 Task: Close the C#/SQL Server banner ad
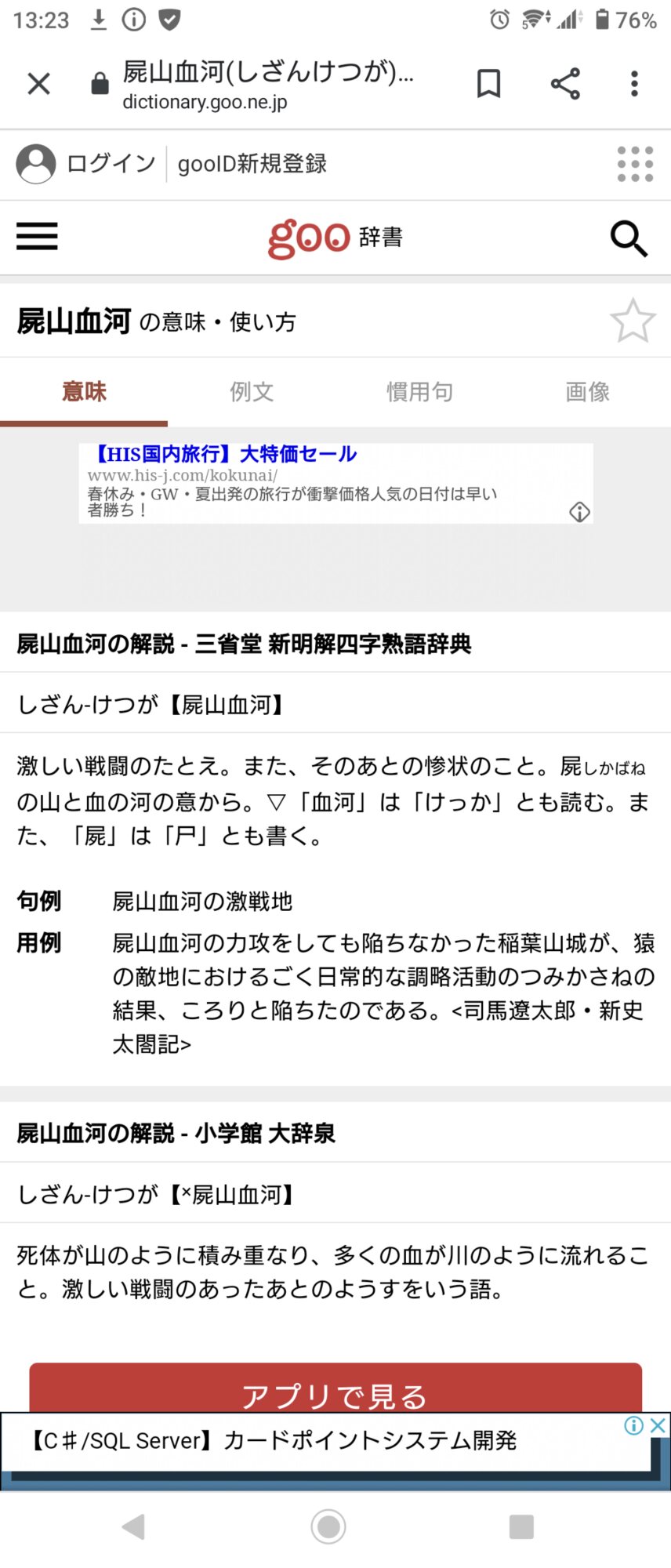(x=658, y=1425)
